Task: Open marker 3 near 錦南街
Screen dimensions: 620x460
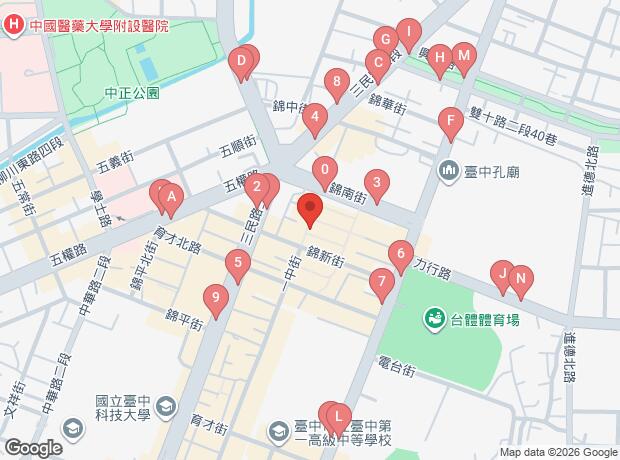Action: (377, 187)
